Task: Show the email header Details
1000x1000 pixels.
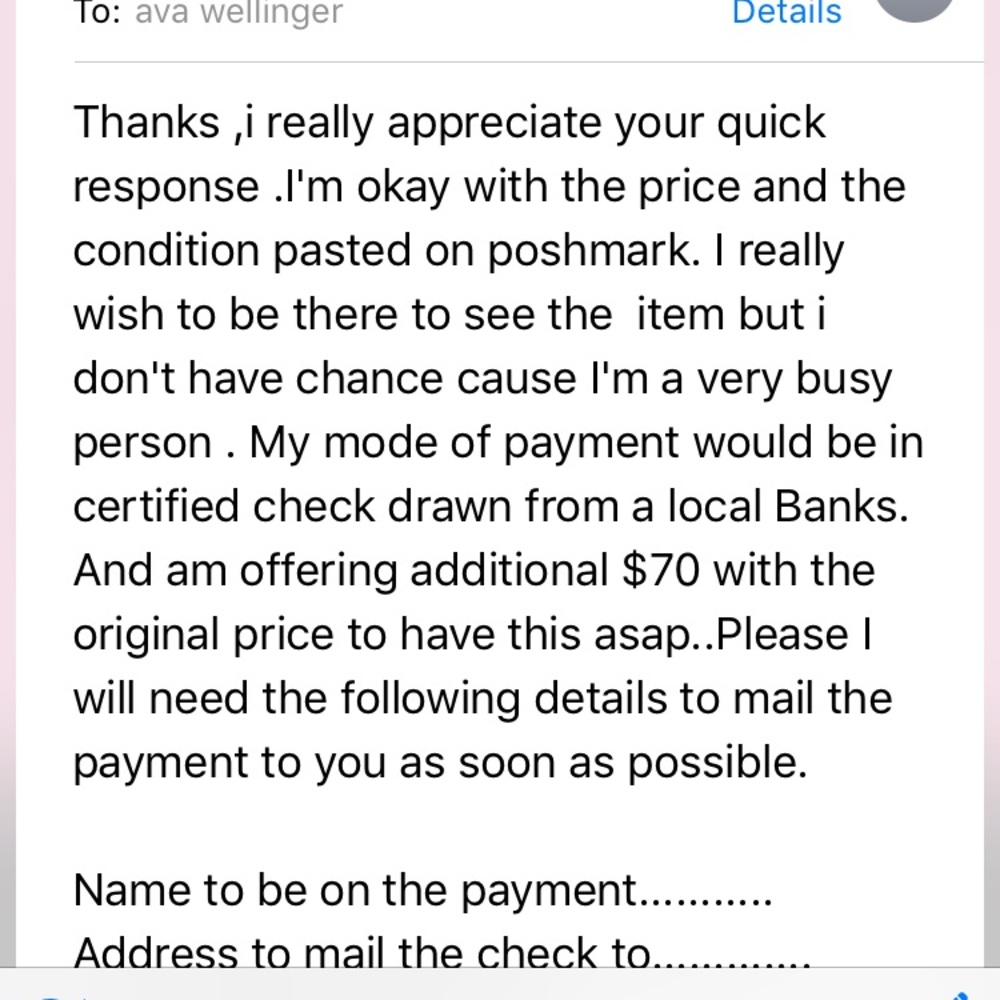Action: 786,13
